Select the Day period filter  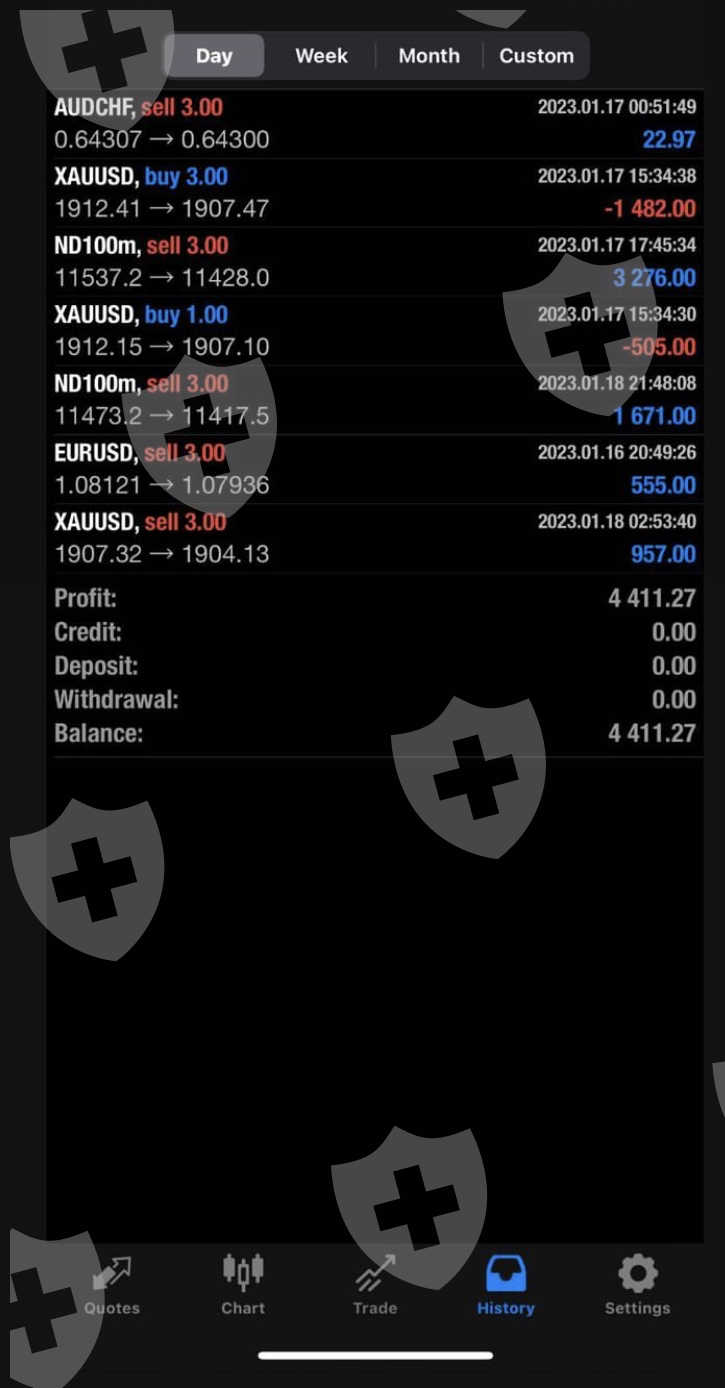(214, 56)
